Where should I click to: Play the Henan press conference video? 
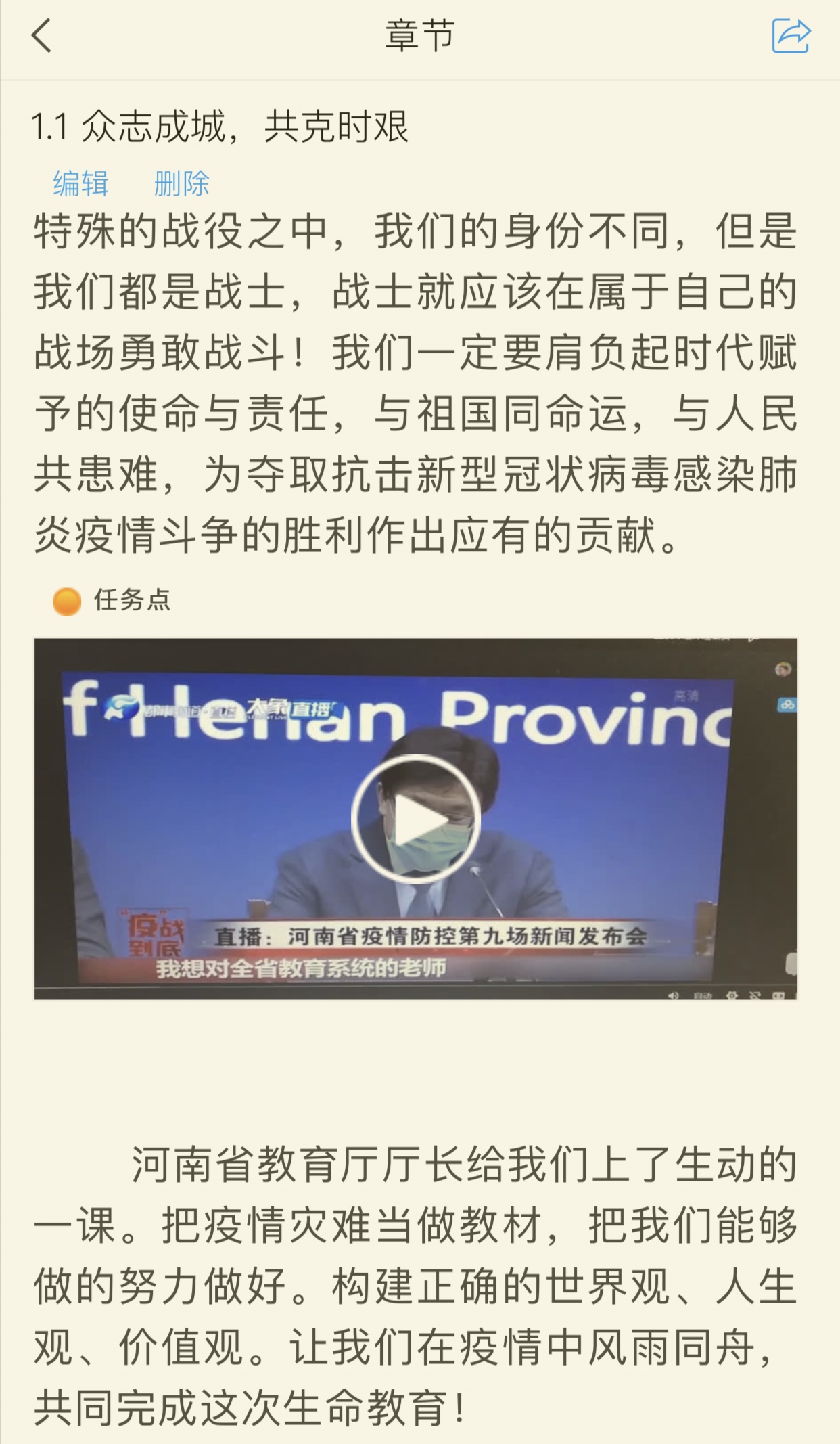[x=415, y=819]
